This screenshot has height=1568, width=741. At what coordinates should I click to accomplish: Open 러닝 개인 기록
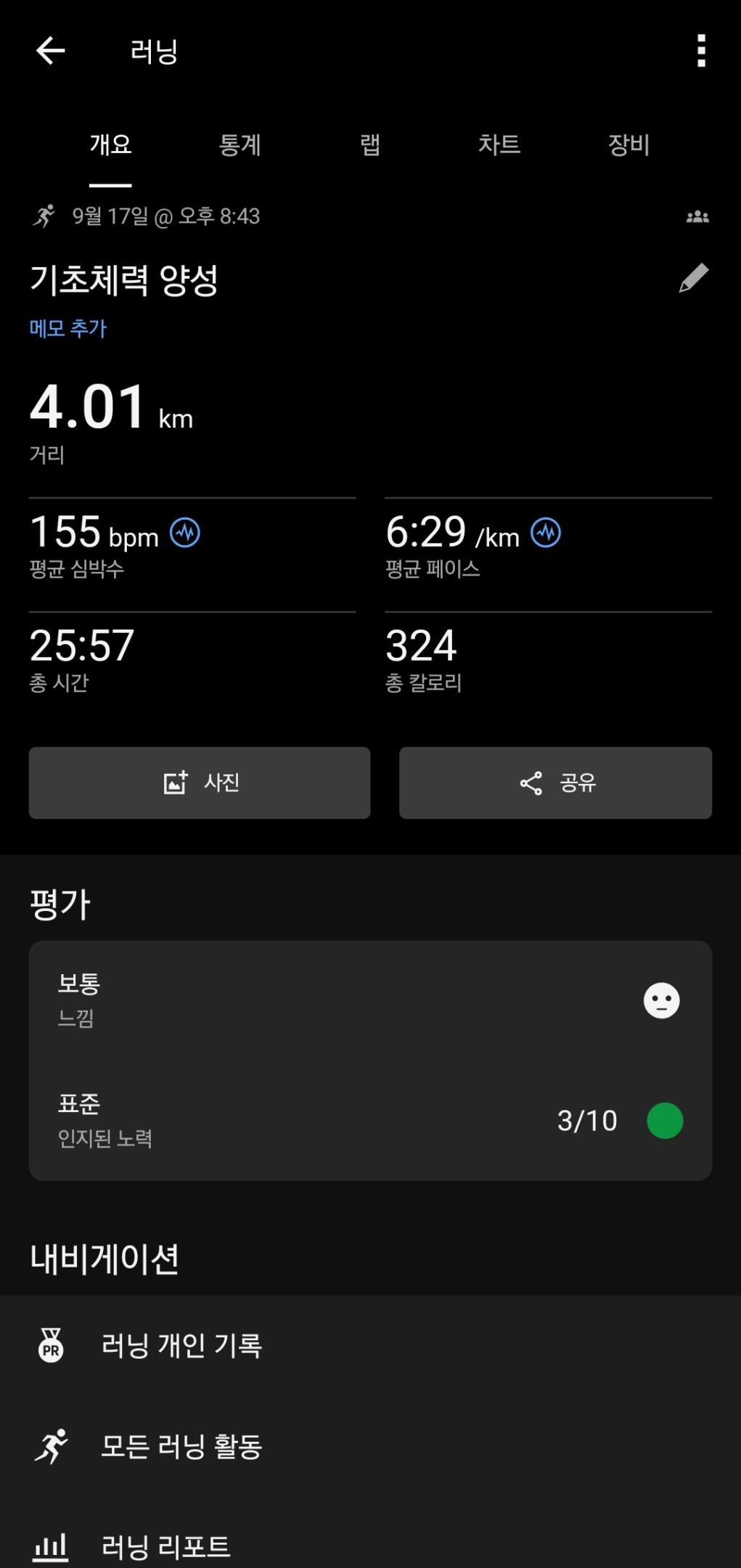coord(181,1345)
